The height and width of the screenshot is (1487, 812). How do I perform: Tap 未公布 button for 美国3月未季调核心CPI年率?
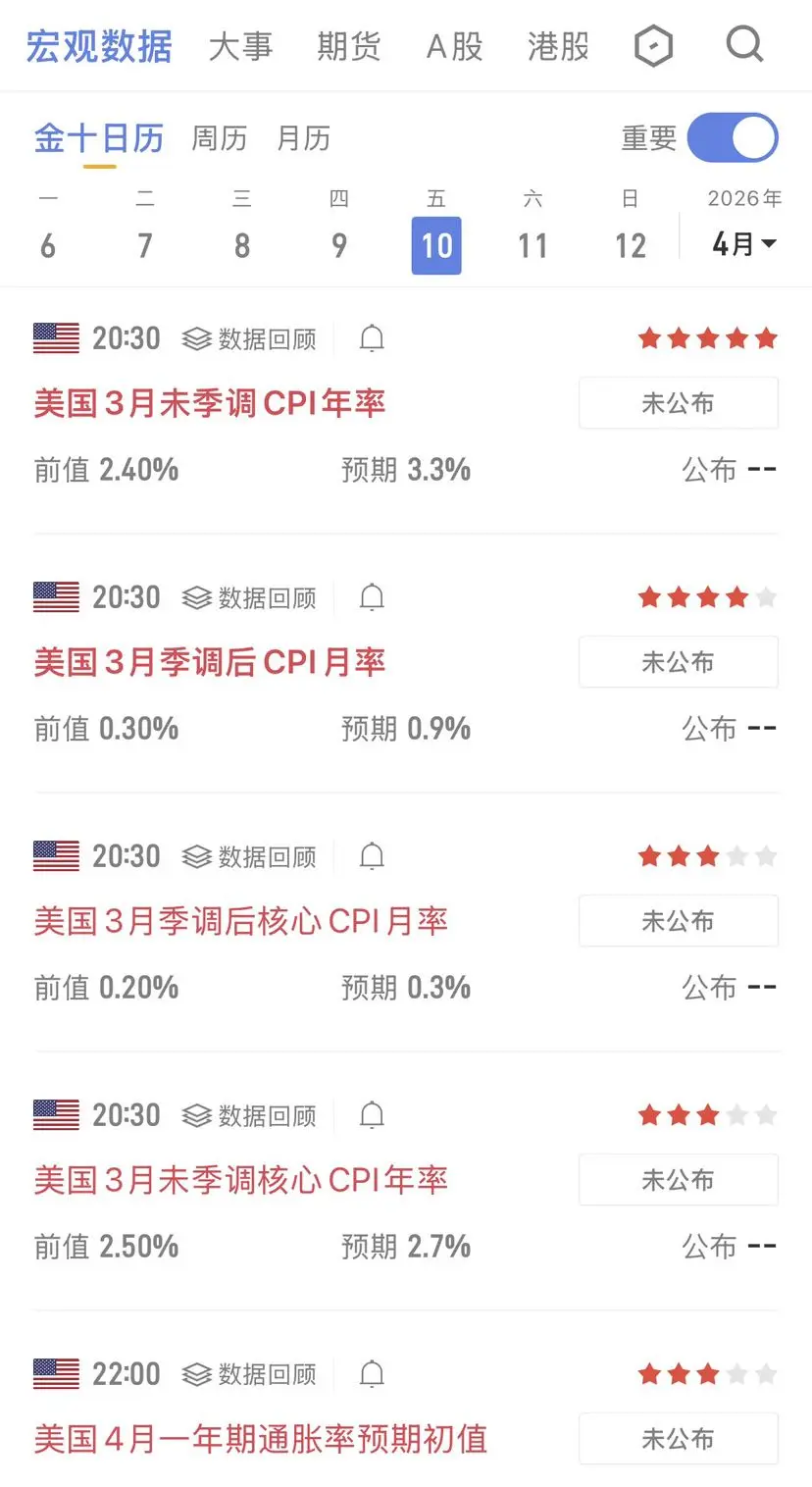click(678, 1180)
